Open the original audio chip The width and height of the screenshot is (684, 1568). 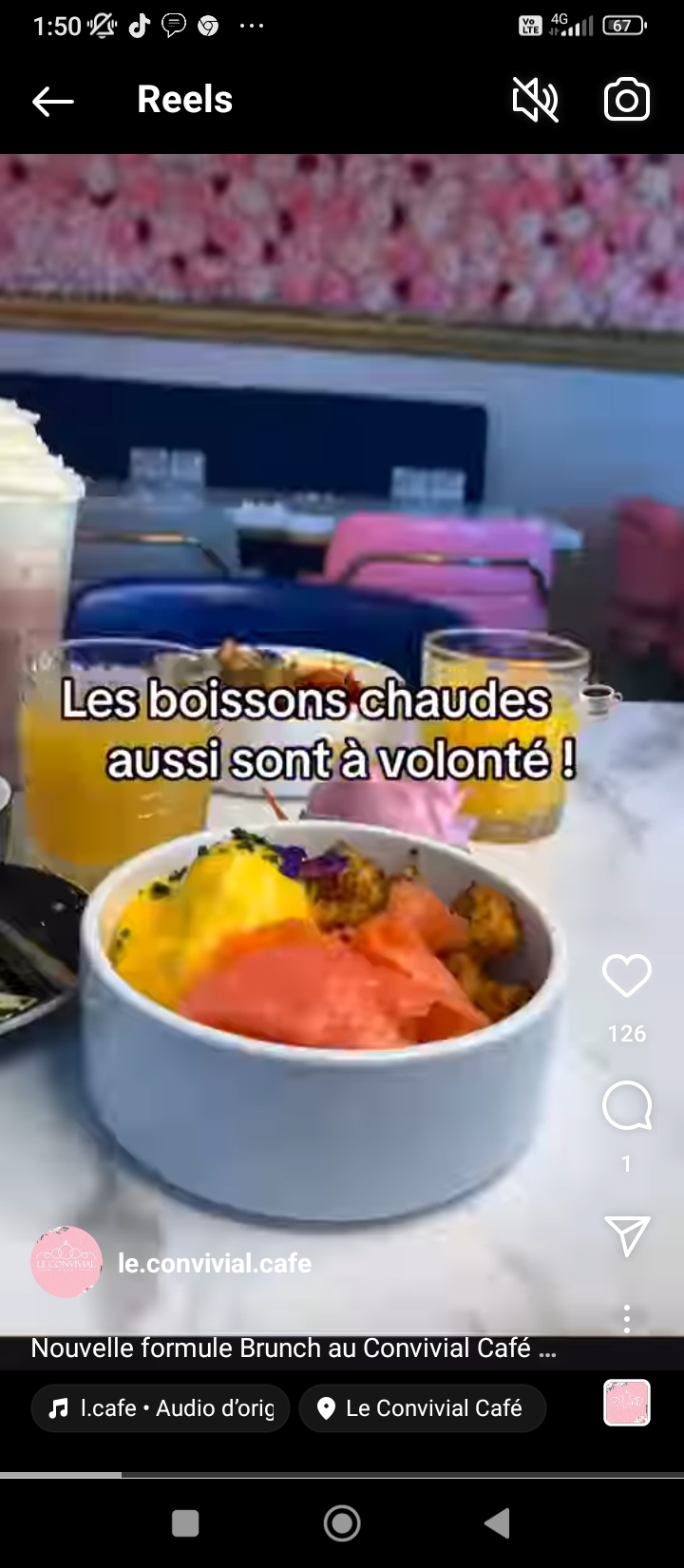tap(160, 1407)
